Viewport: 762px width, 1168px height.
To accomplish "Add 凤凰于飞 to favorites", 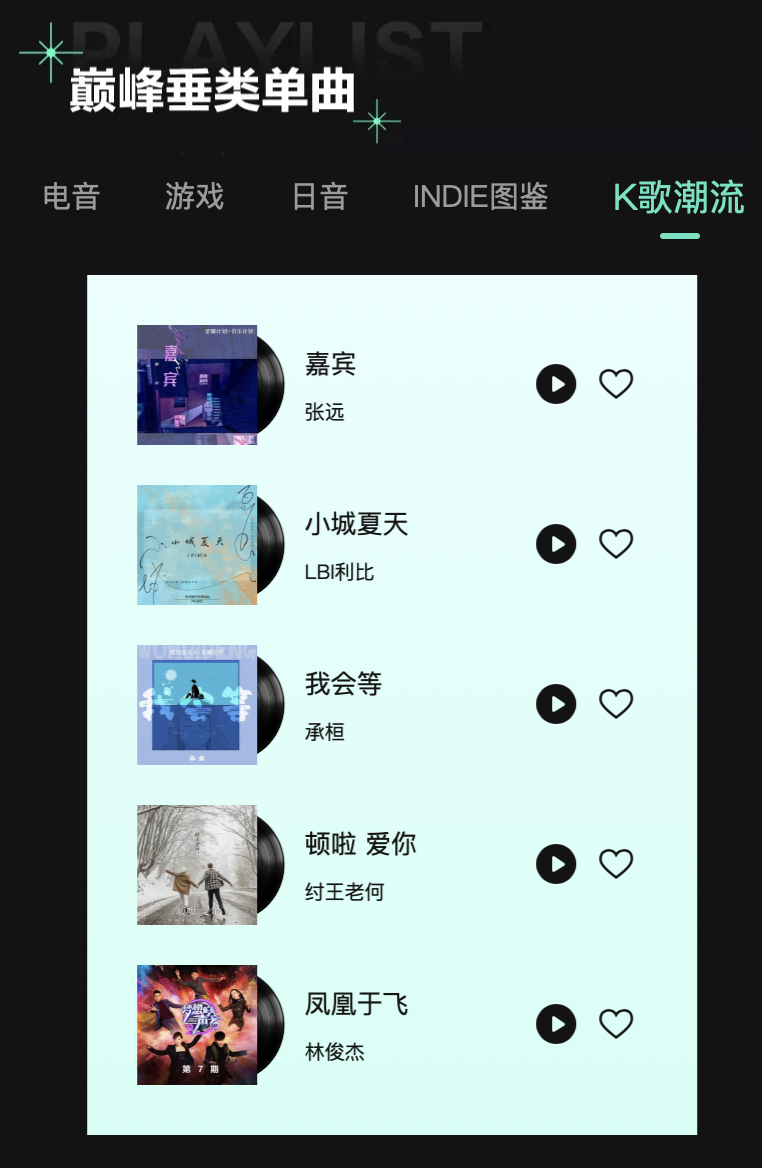I will click(616, 1024).
